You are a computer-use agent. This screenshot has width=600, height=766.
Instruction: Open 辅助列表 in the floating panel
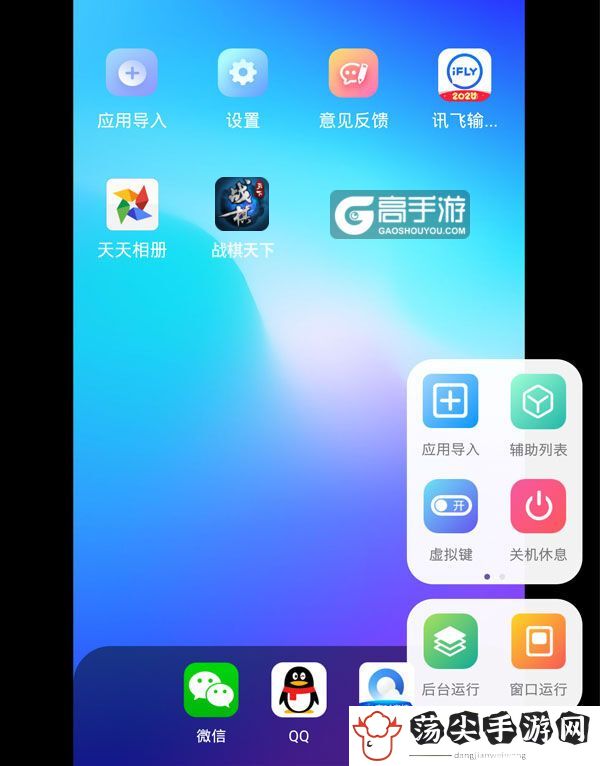point(538,401)
